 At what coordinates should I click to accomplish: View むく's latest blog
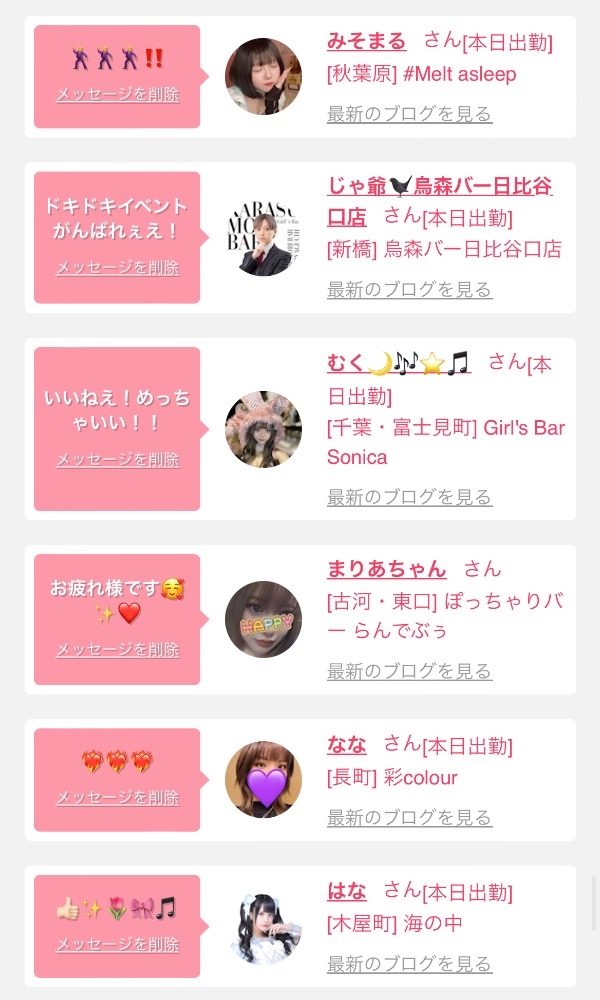click(409, 497)
